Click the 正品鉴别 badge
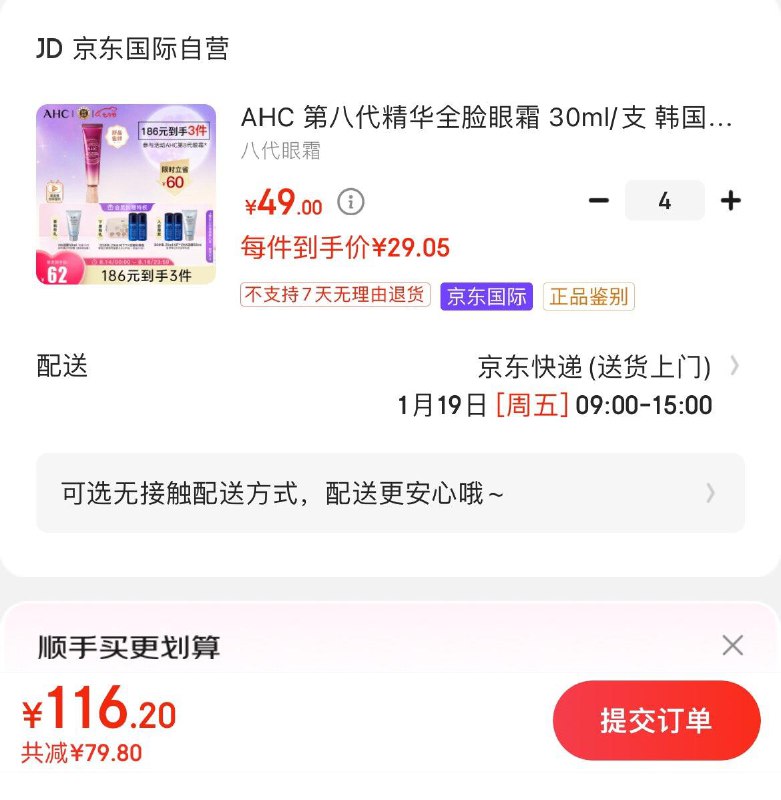The width and height of the screenshot is (781, 800). point(588,297)
